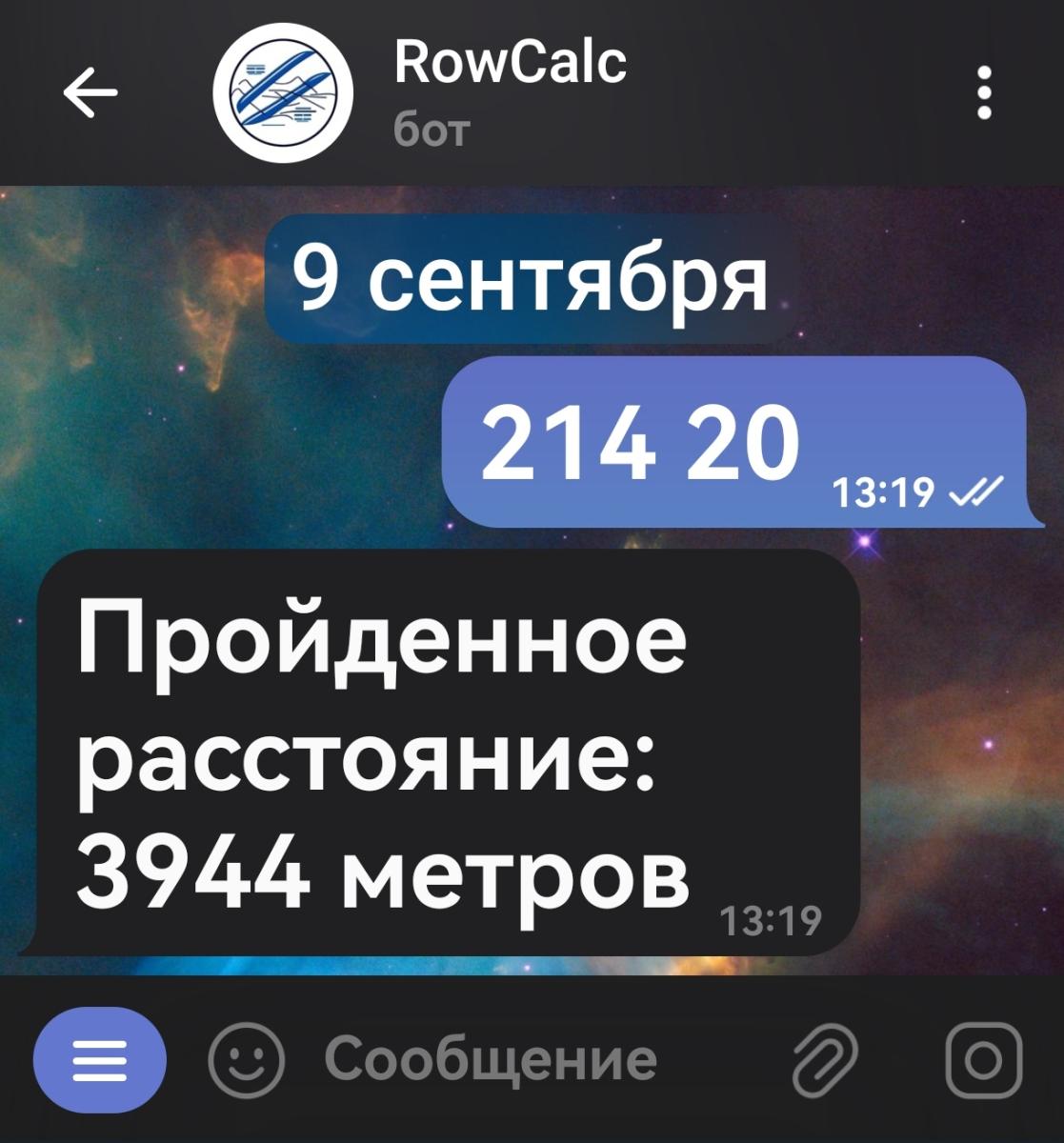Go back using the arrow
Screen dimensions: 1064x1143
90,93
